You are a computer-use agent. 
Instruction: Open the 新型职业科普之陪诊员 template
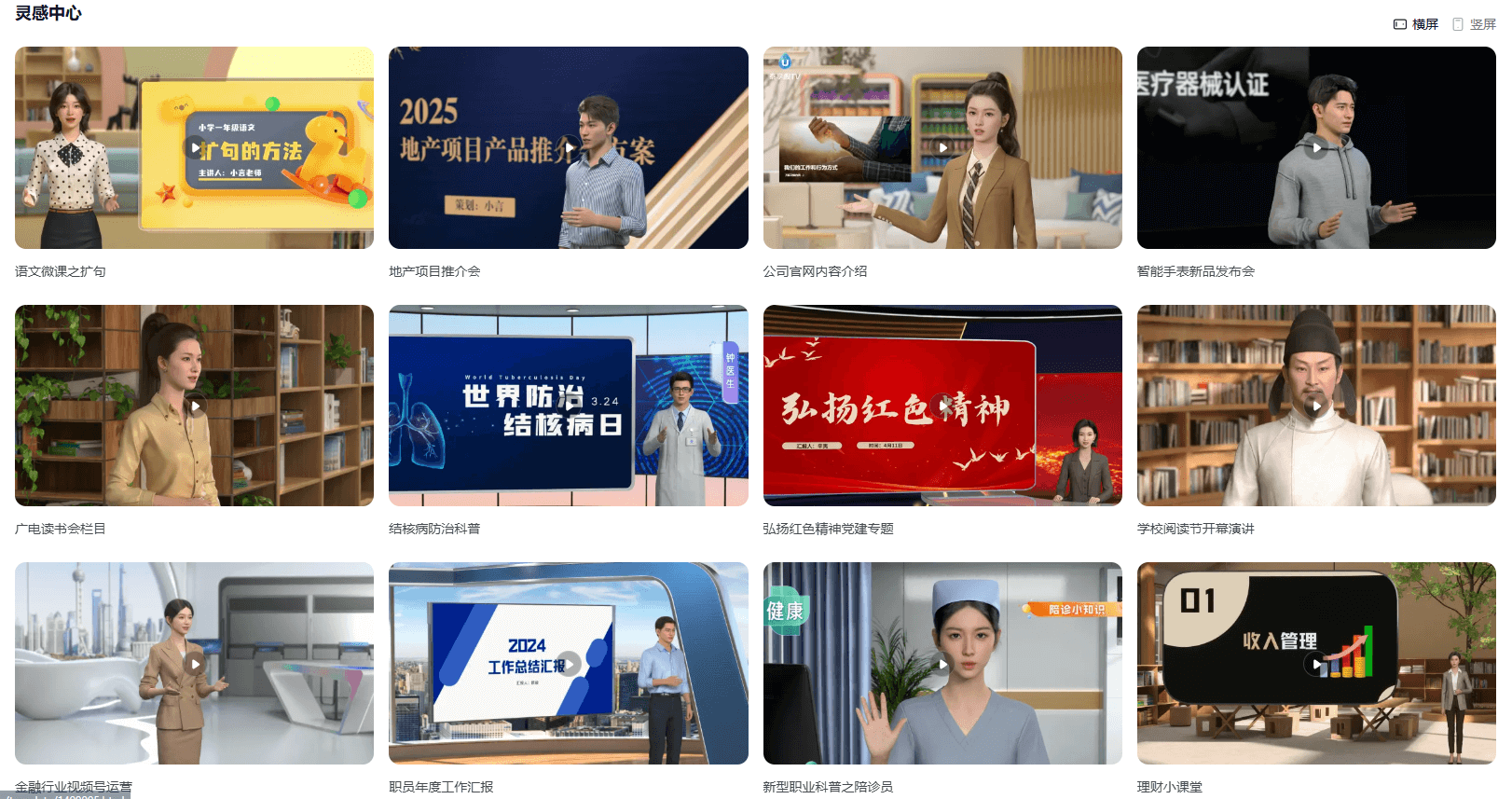coord(942,663)
